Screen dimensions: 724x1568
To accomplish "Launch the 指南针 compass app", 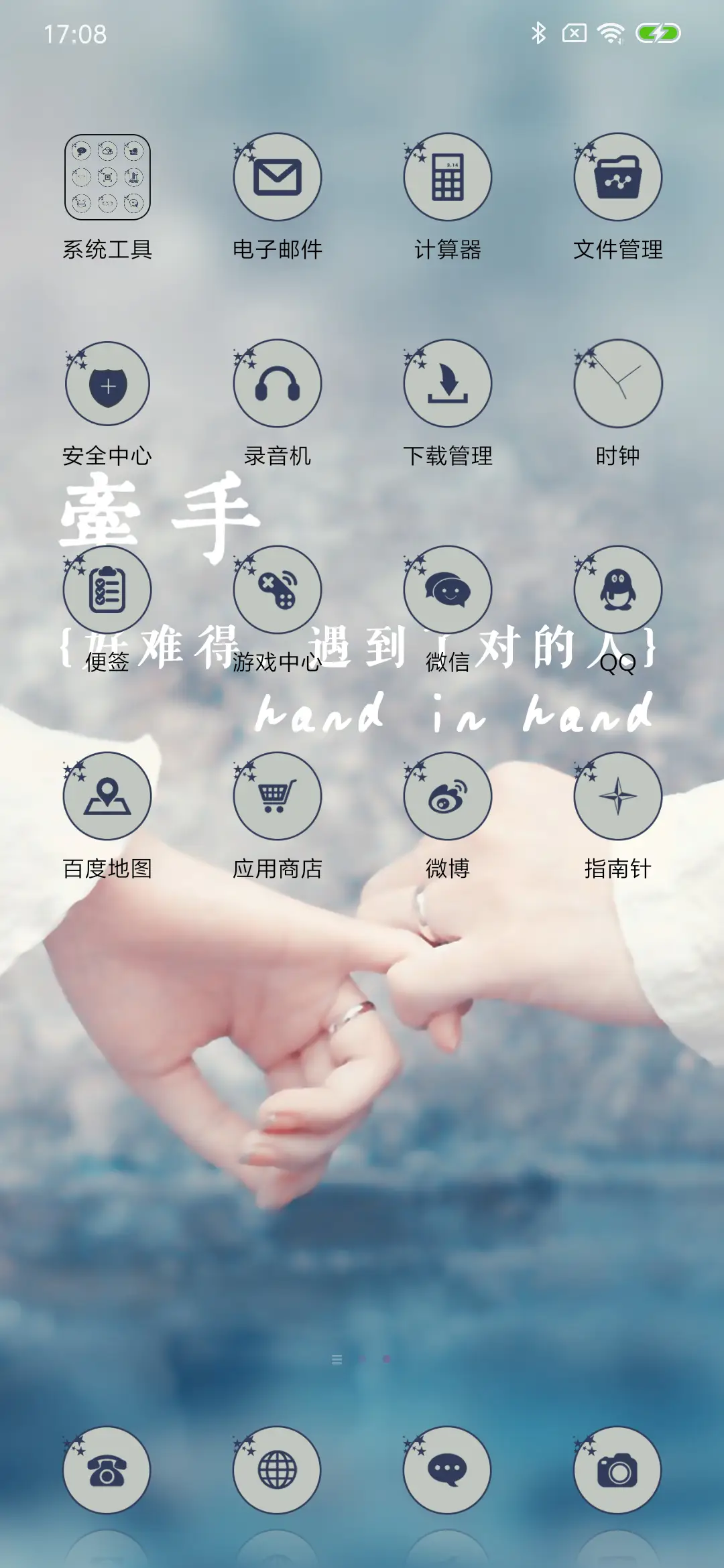I will (x=617, y=796).
